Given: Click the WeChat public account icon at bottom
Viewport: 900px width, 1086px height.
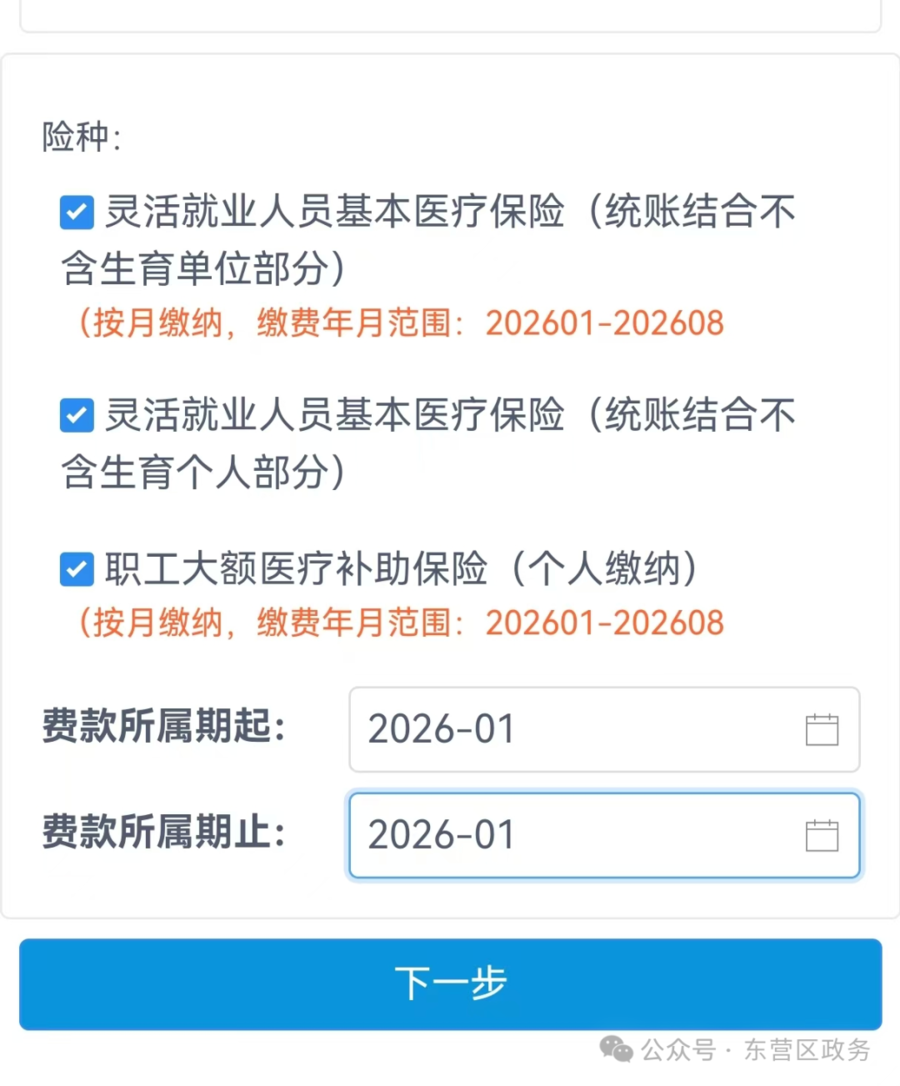Looking at the screenshot, I should 613,1051.
